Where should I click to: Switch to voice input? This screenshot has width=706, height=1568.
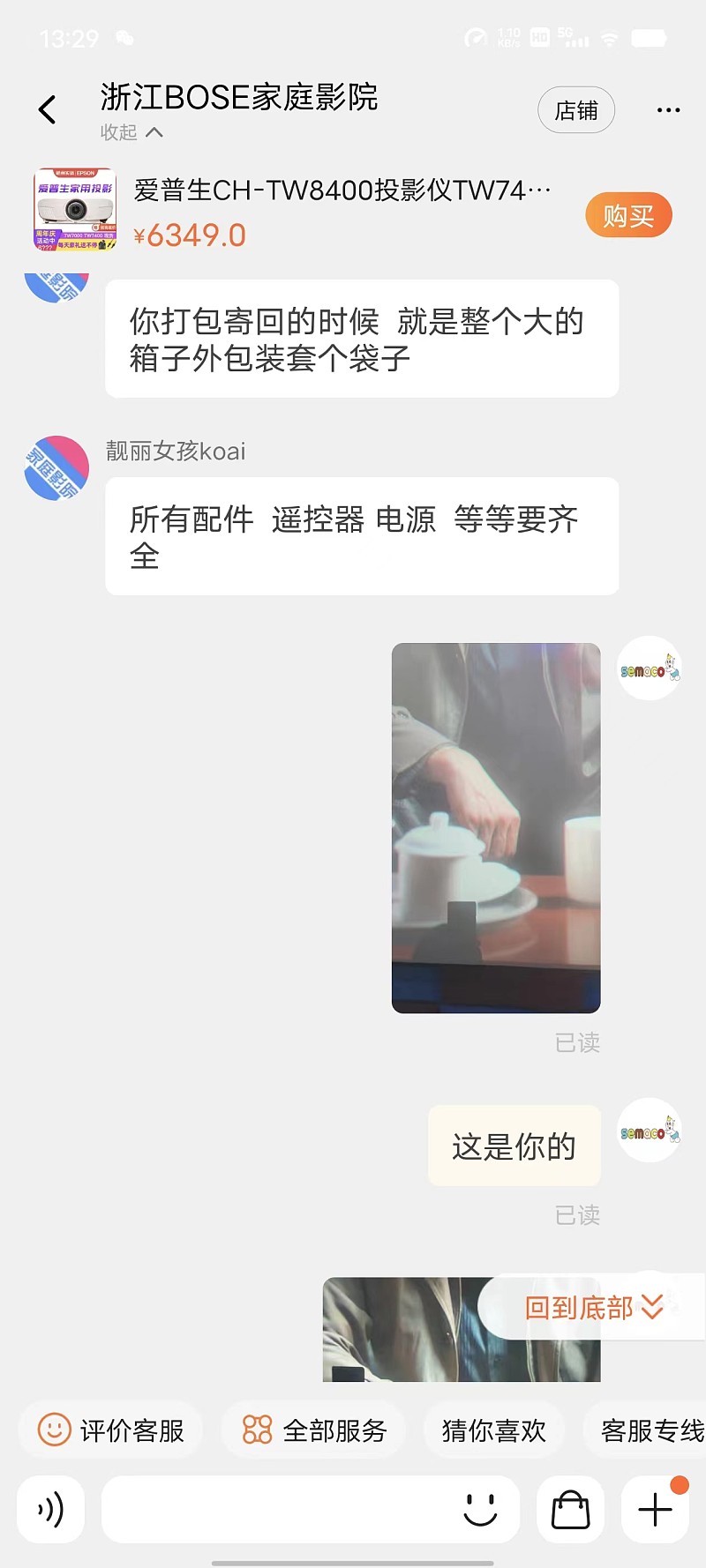51,1509
